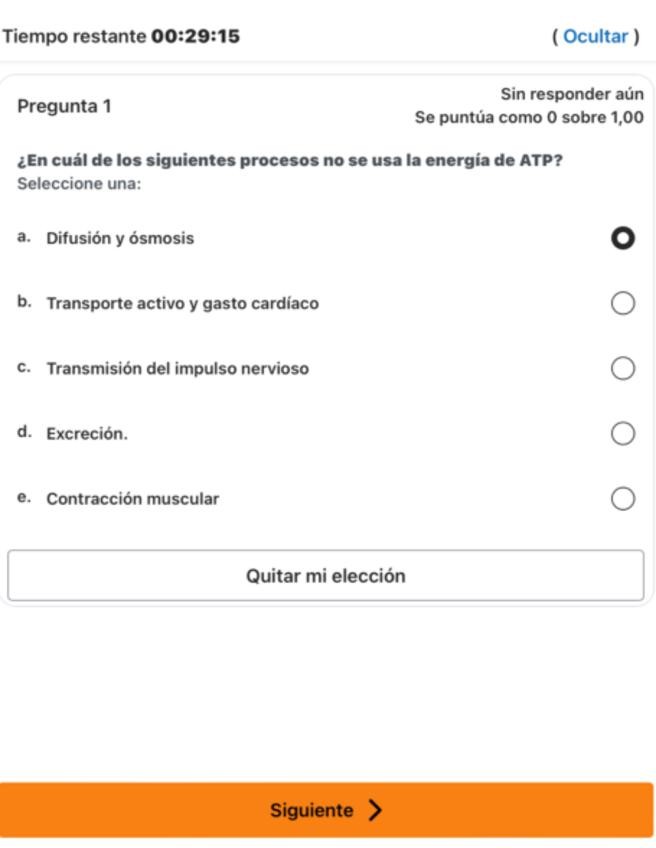Pick Transmisión del impulso nervioso
The image size is (656, 848).
[622, 369]
